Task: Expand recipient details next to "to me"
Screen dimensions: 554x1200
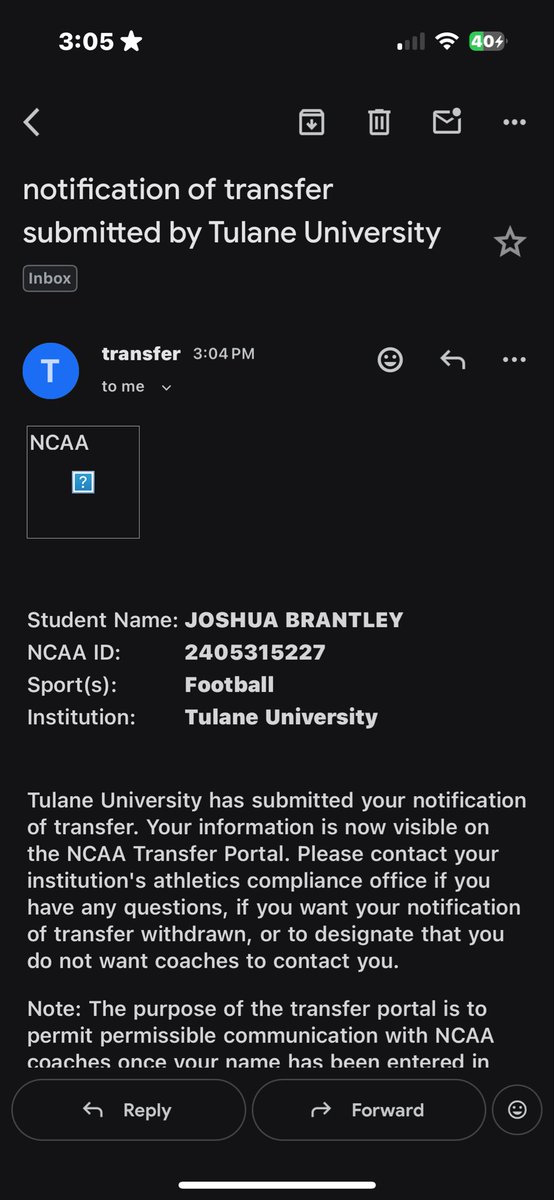Action: 166,387
